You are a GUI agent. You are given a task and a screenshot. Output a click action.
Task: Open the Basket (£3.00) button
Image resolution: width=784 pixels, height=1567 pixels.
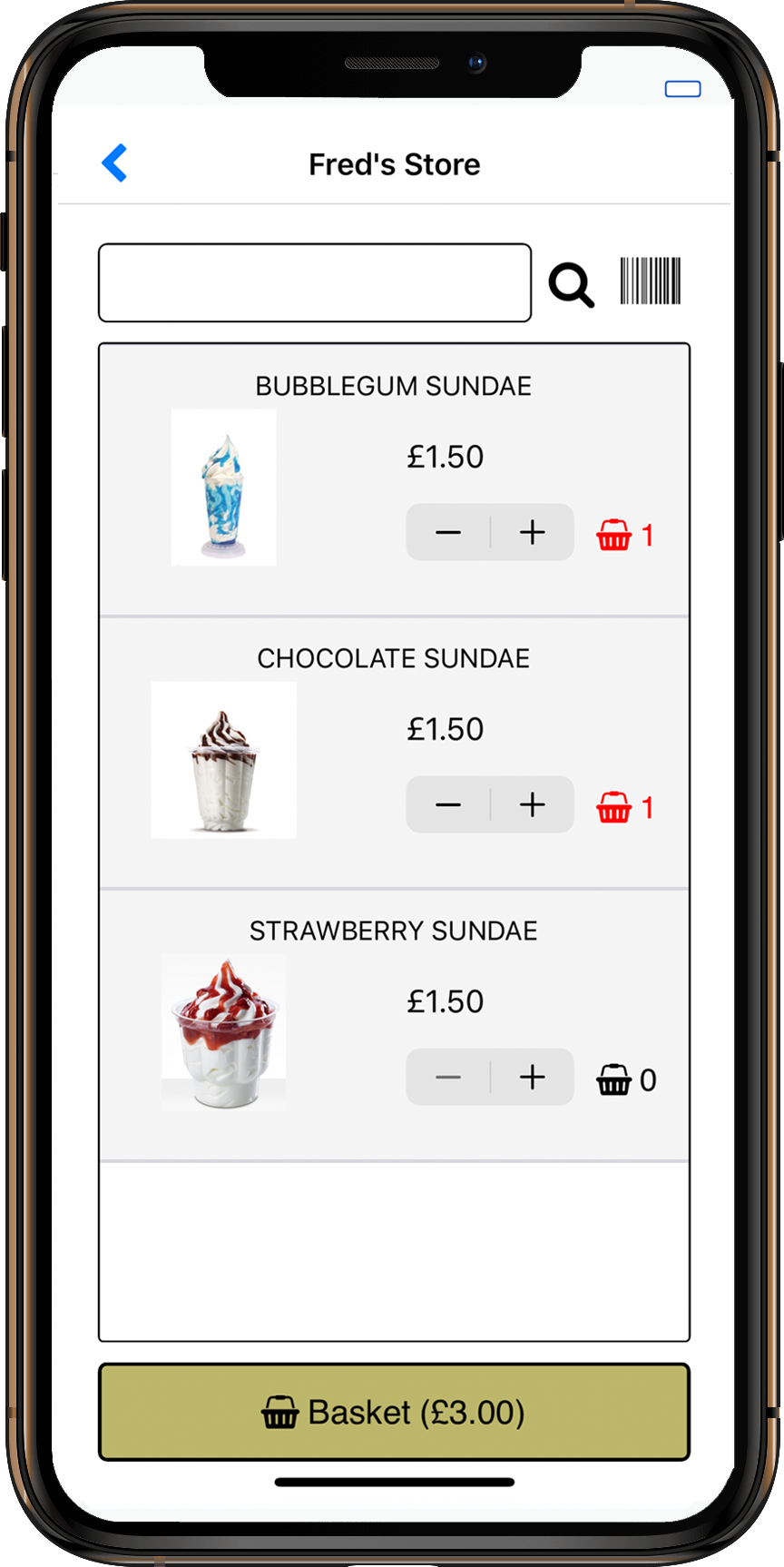[x=394, y=1412]
